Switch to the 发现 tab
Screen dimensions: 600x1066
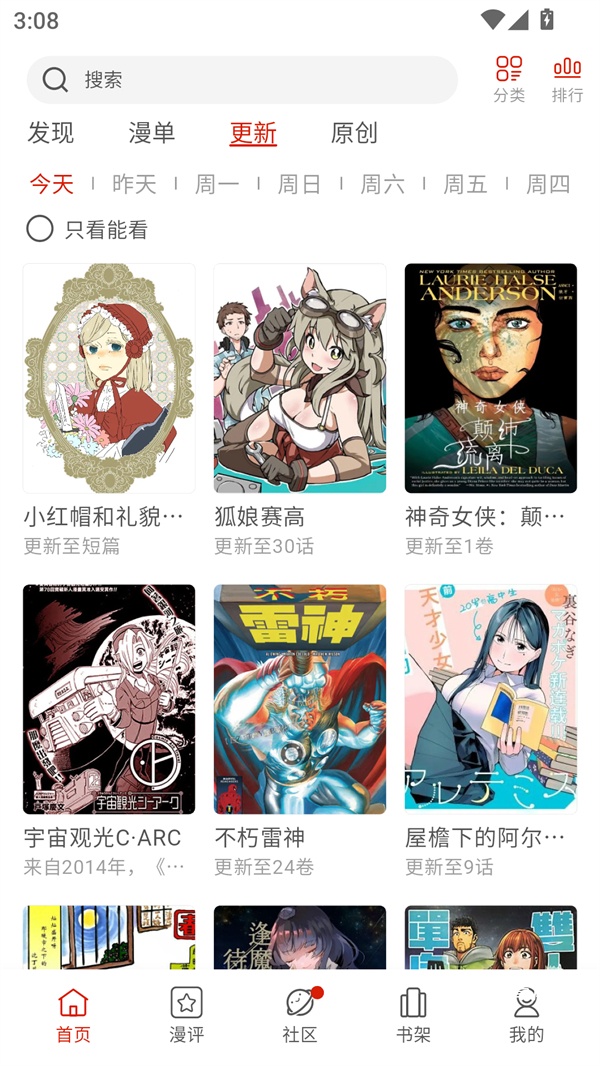coord(51,133)
